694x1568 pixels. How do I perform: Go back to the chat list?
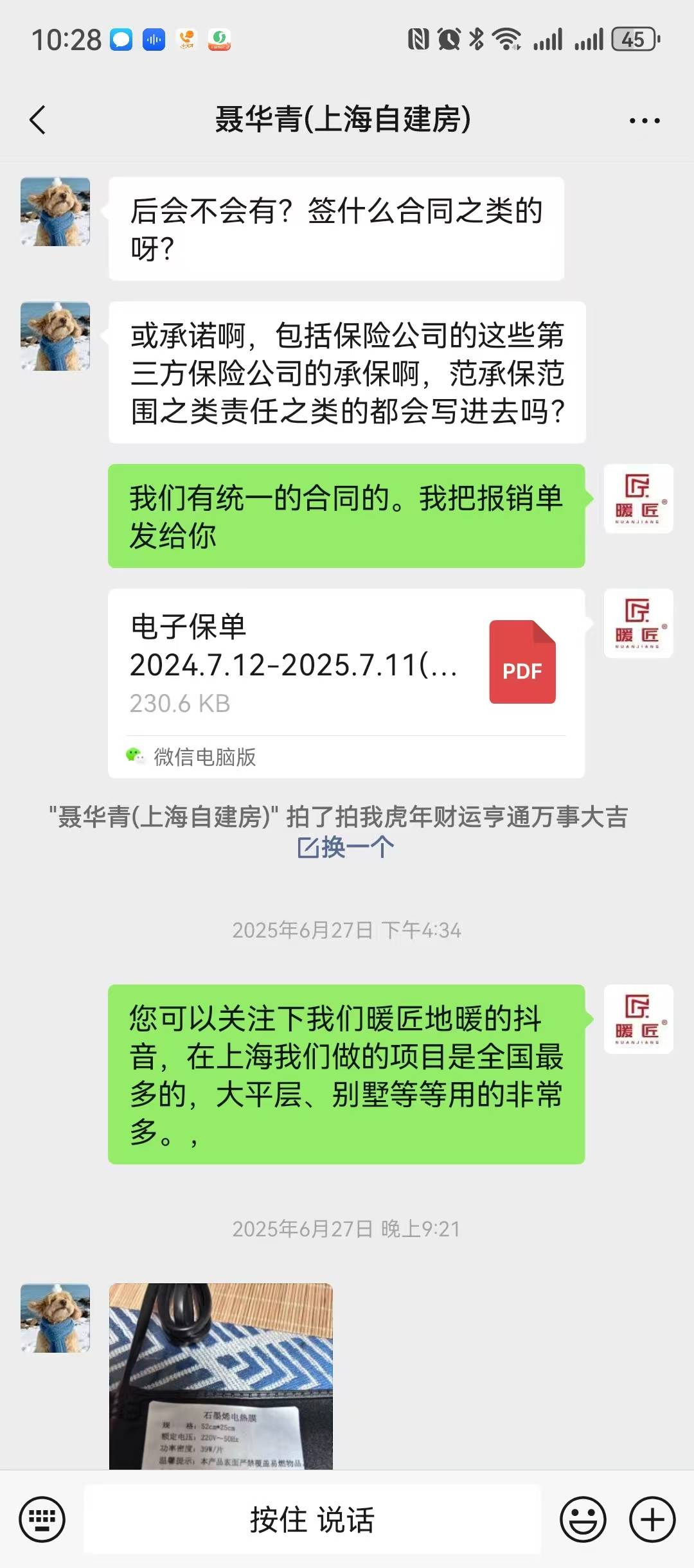[x=38, y=120]
